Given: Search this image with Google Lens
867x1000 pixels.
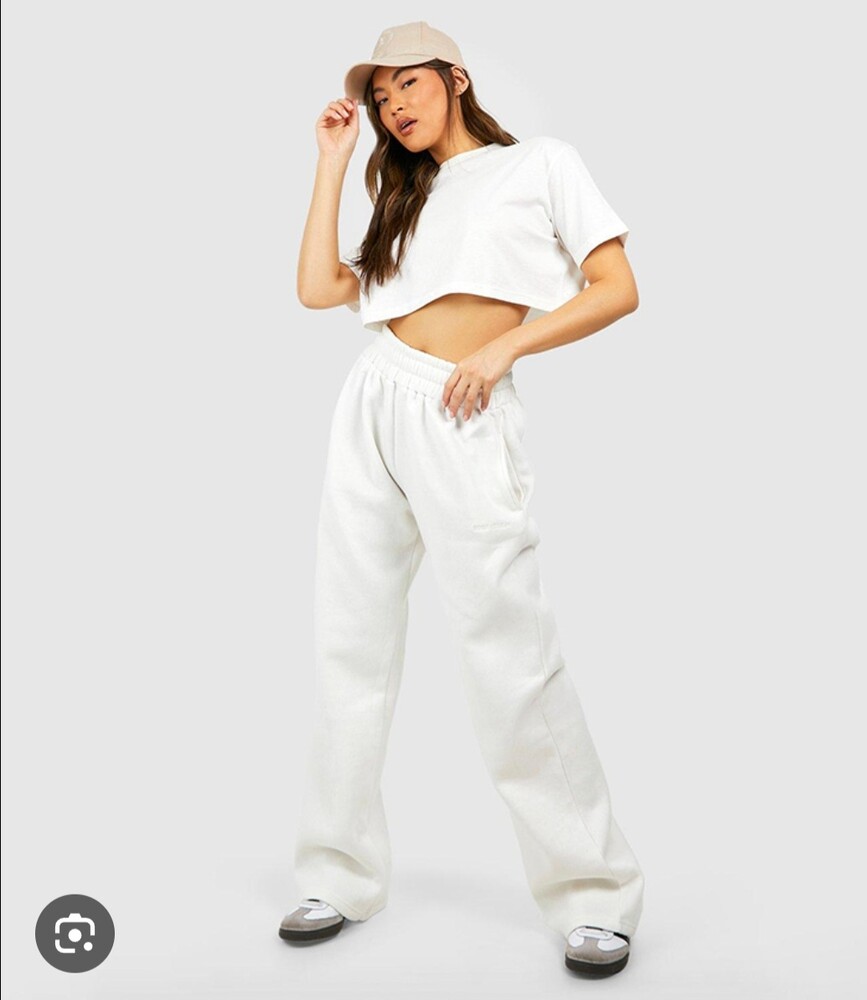Looking at the screenshot, I should 75,933.
